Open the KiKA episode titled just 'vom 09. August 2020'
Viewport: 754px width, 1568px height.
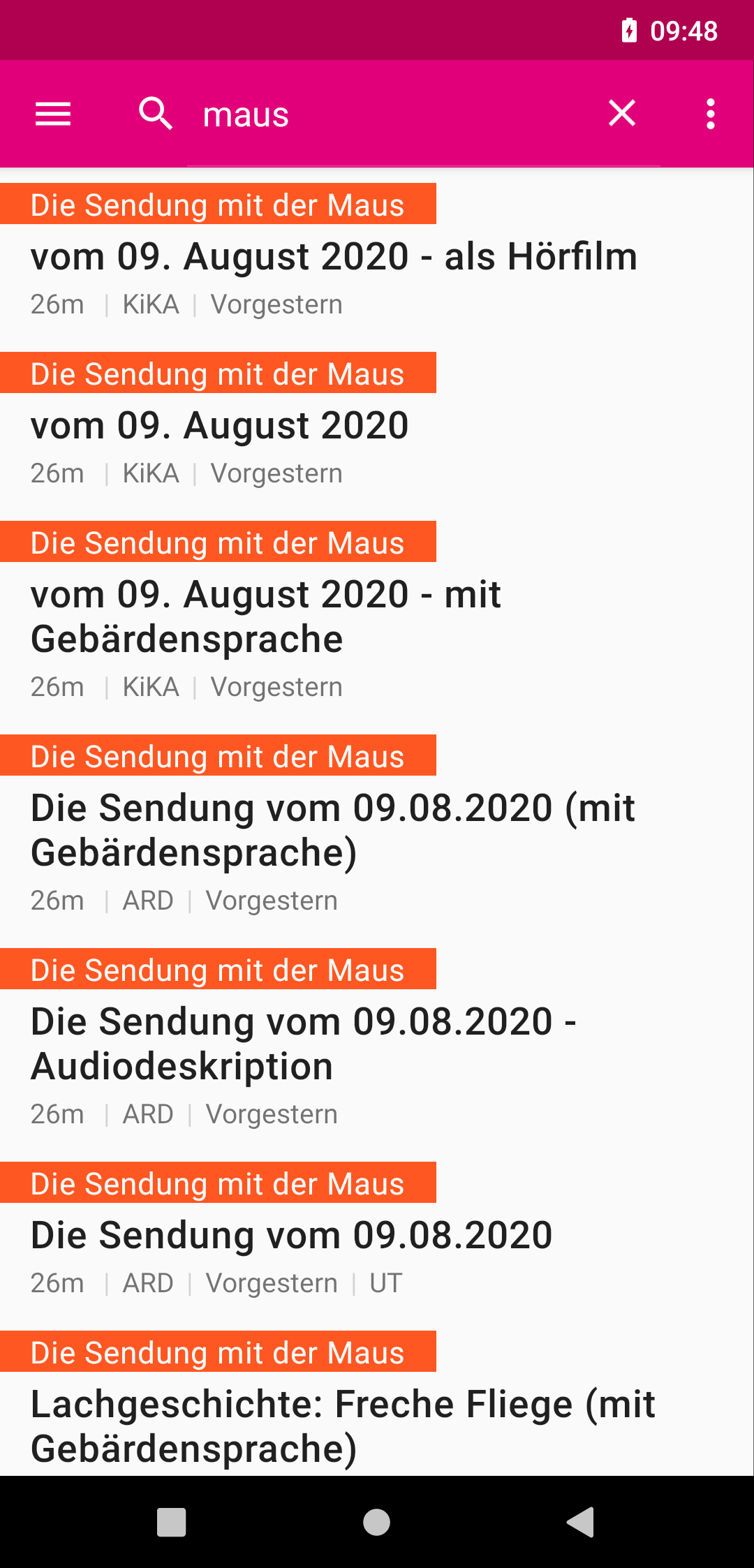pos(220,426)
